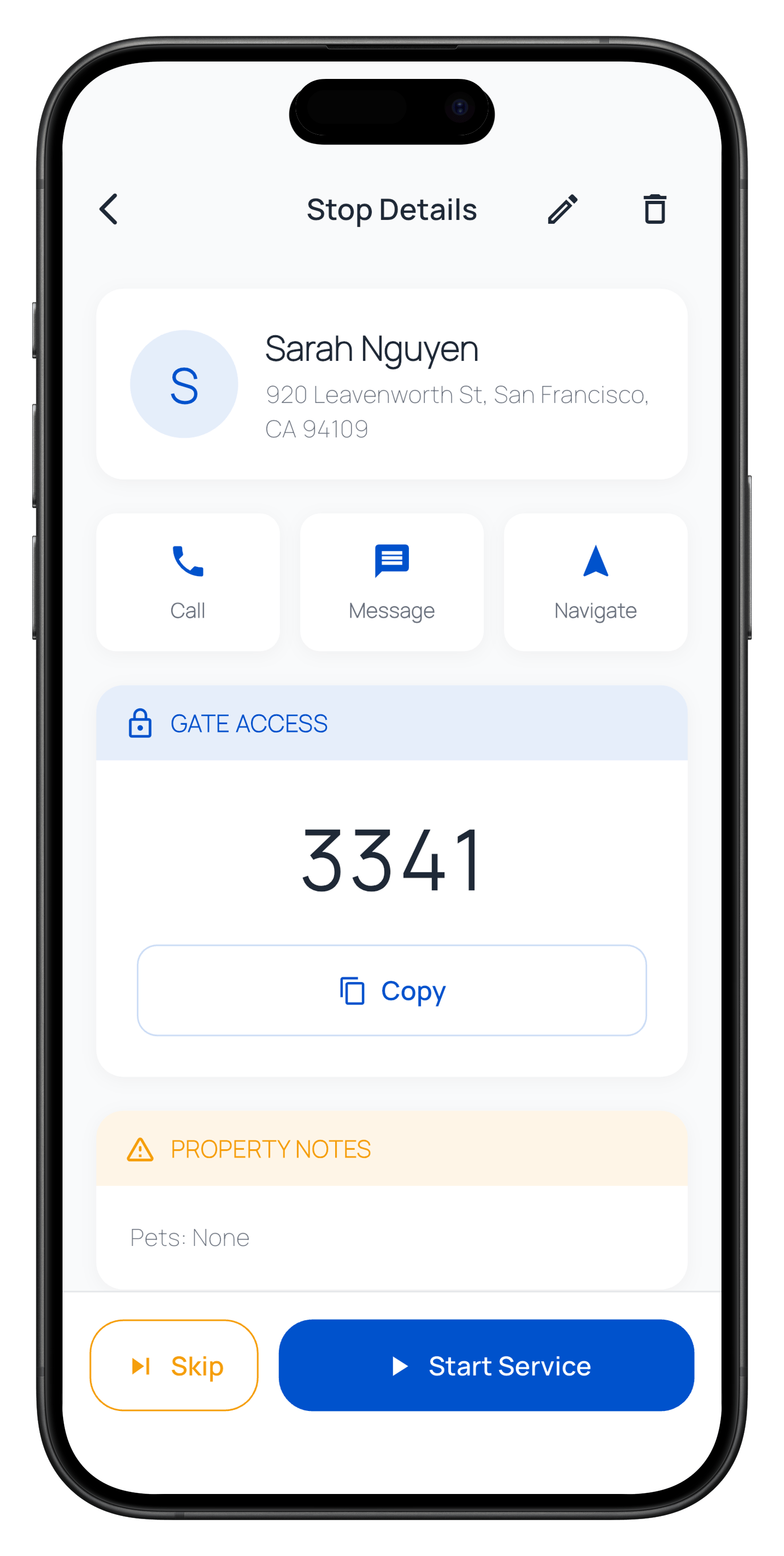Skip this stop
This screenshot has height=1556, width=784.
point(174,1365)
